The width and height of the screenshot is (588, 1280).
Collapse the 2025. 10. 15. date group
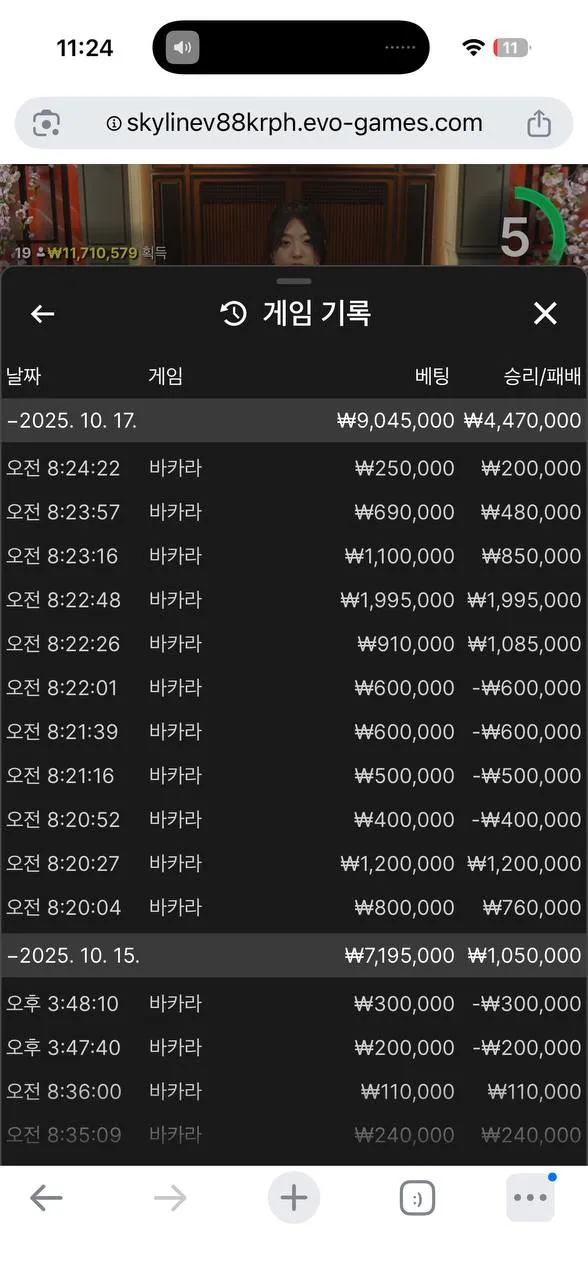[294, 956]
